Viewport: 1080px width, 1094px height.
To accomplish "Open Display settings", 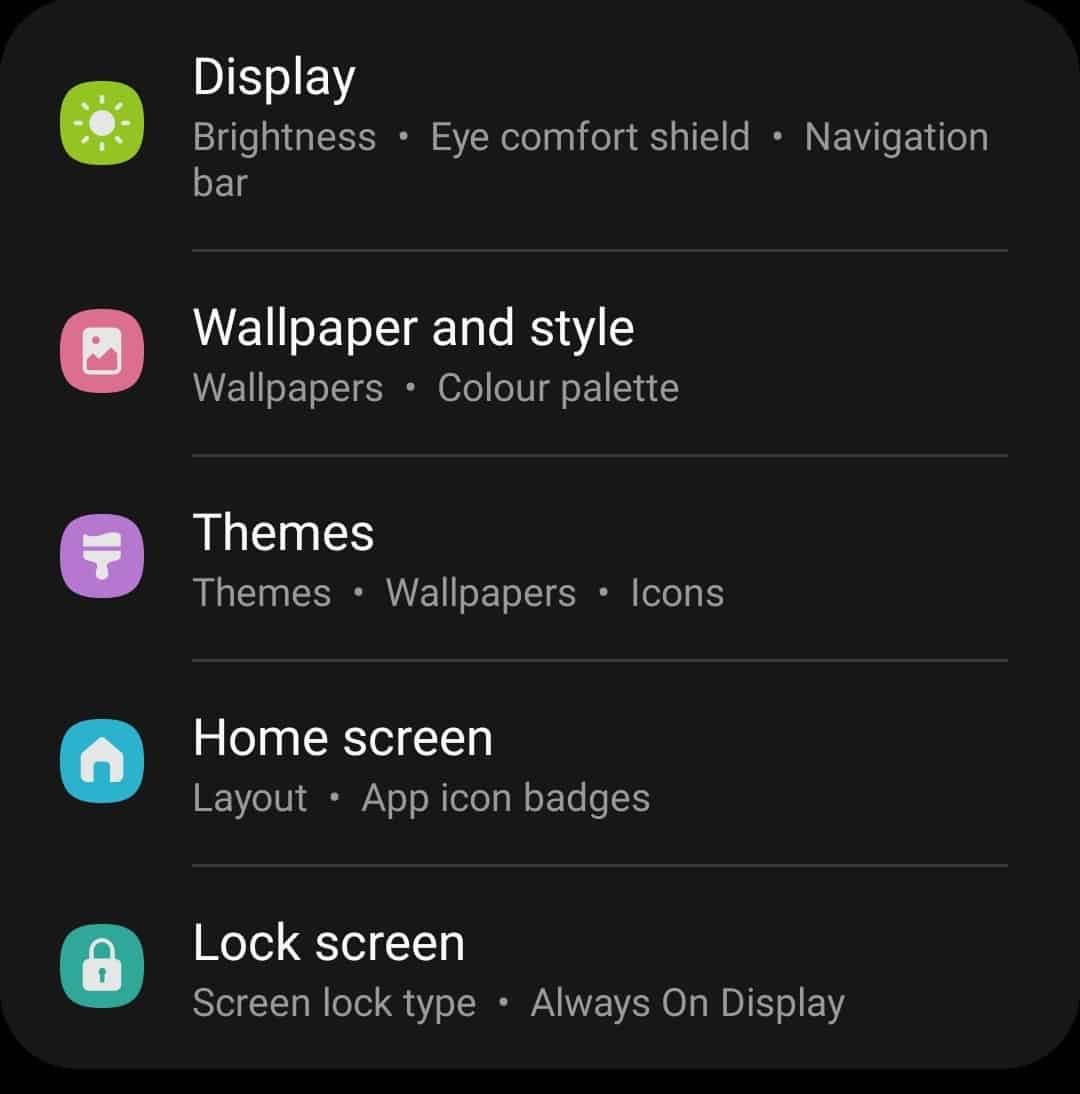I will click(x=275, y=75).
